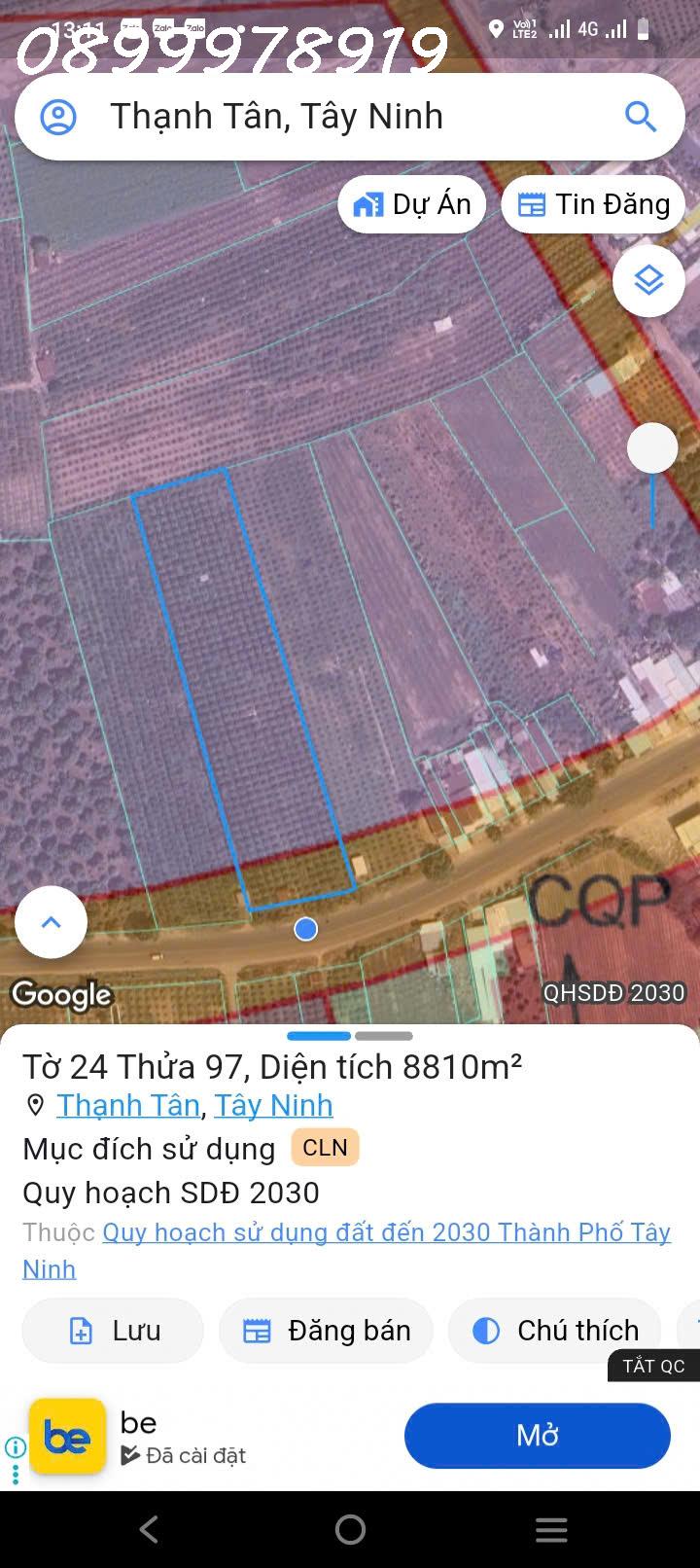The image size is (700, 1568).
Task: Open Quy hoạch sử dụng đất 2030 link
Action: pos(386,1233)
